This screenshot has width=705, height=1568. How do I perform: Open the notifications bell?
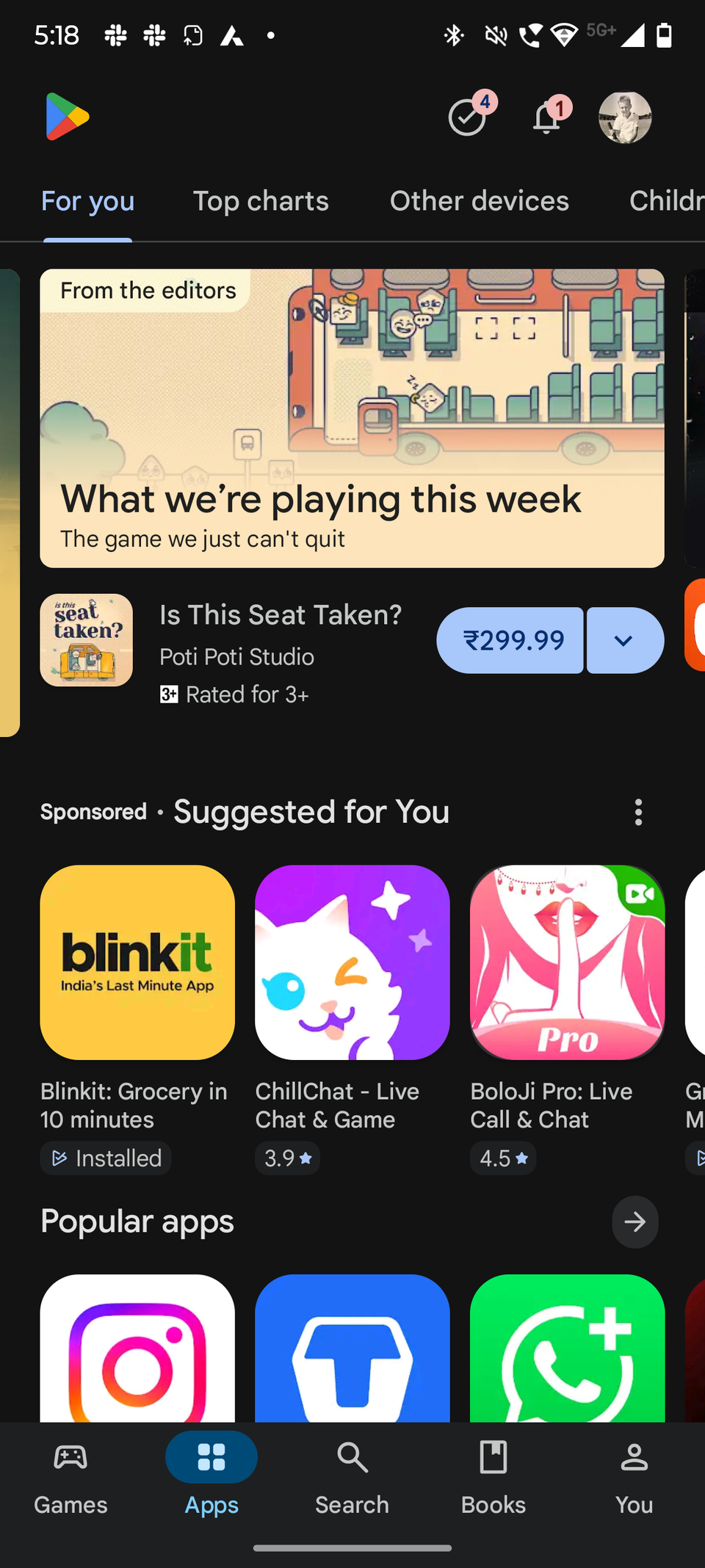(x=548, y=118)
